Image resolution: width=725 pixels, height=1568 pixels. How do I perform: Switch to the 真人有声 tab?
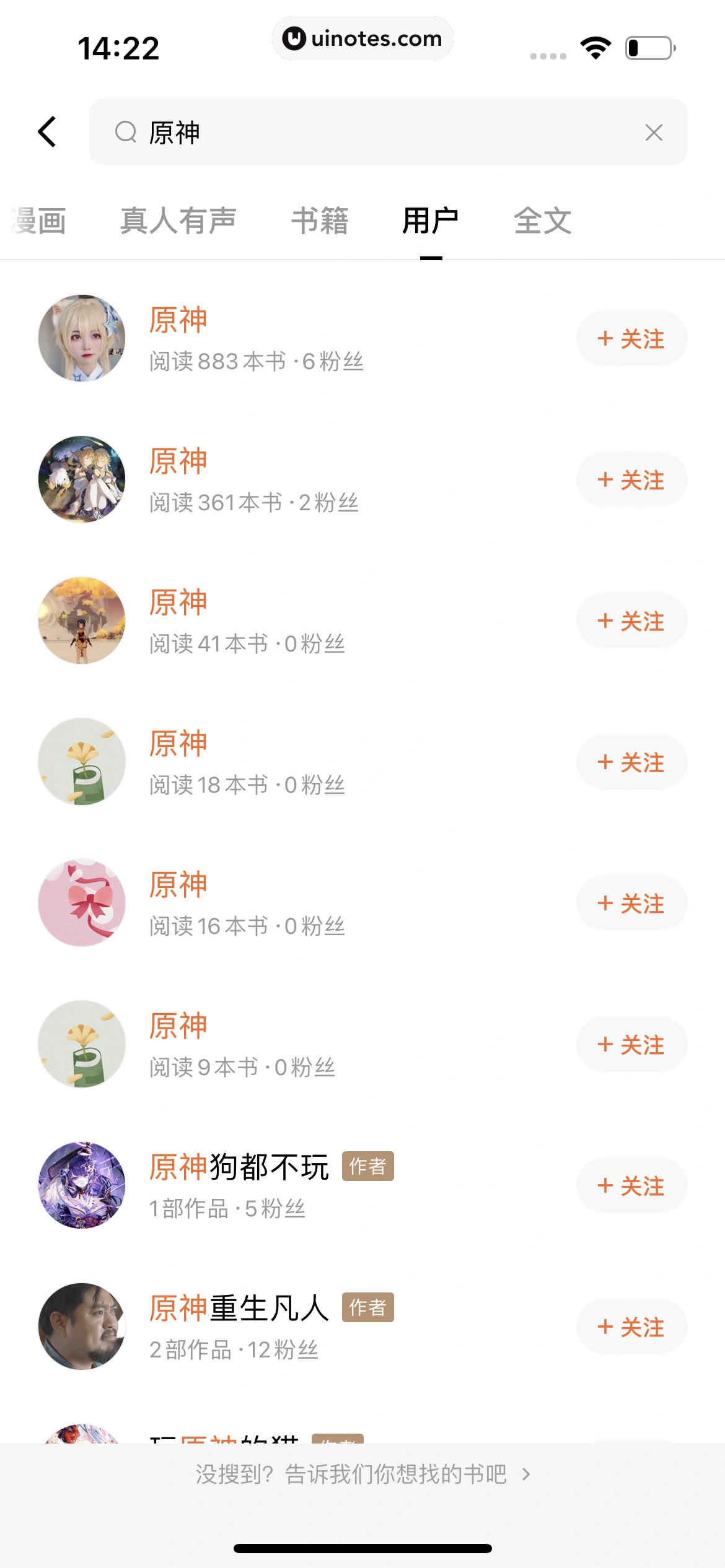(x=178, y=221)
